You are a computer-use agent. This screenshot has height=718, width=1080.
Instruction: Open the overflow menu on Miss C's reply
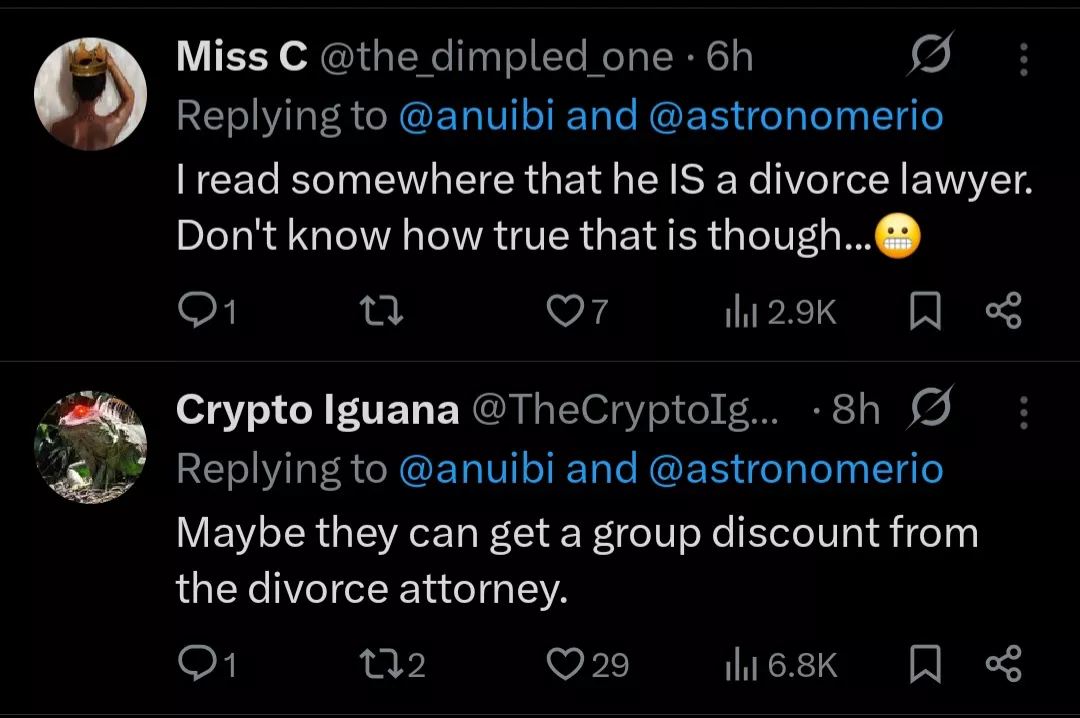coord(1023,60)
